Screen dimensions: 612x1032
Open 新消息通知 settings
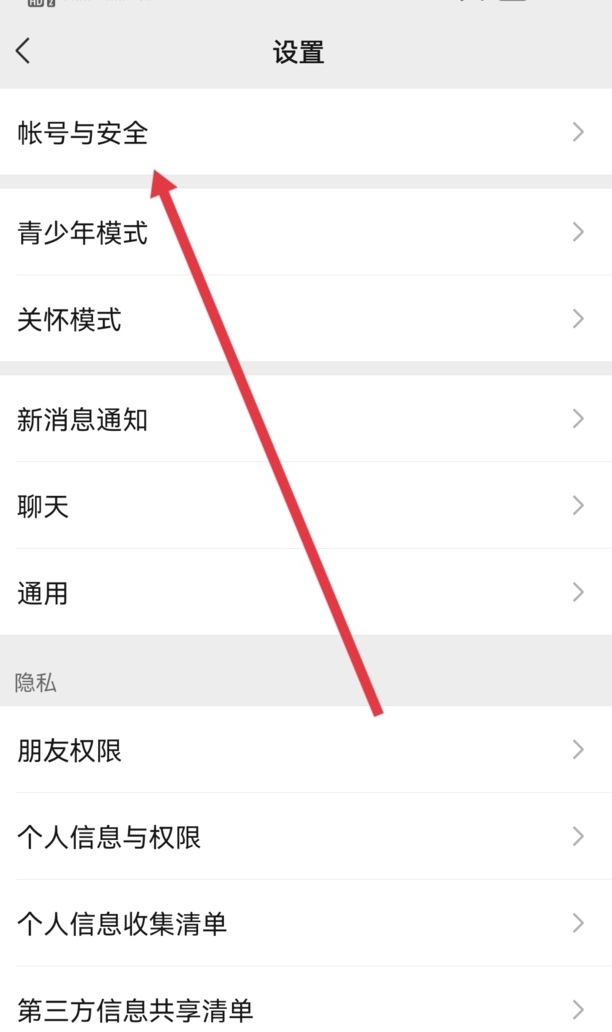pyautogui.click(x=306, y=419)
